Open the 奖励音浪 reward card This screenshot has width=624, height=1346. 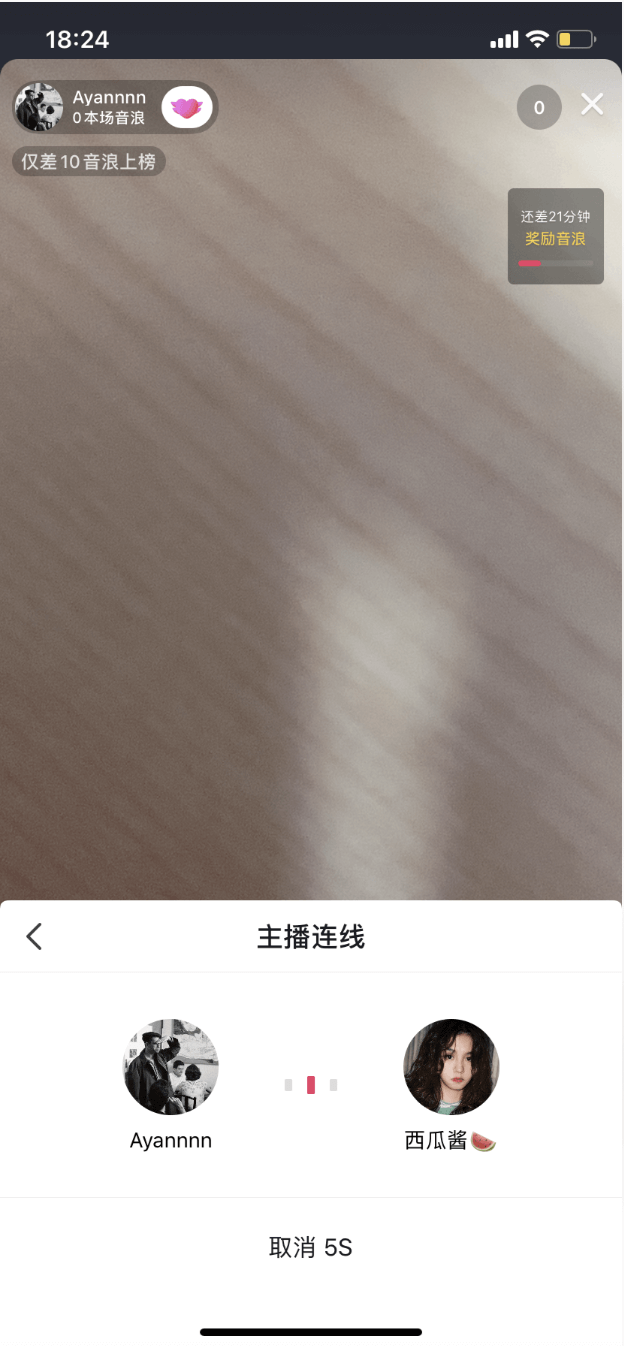555,237
